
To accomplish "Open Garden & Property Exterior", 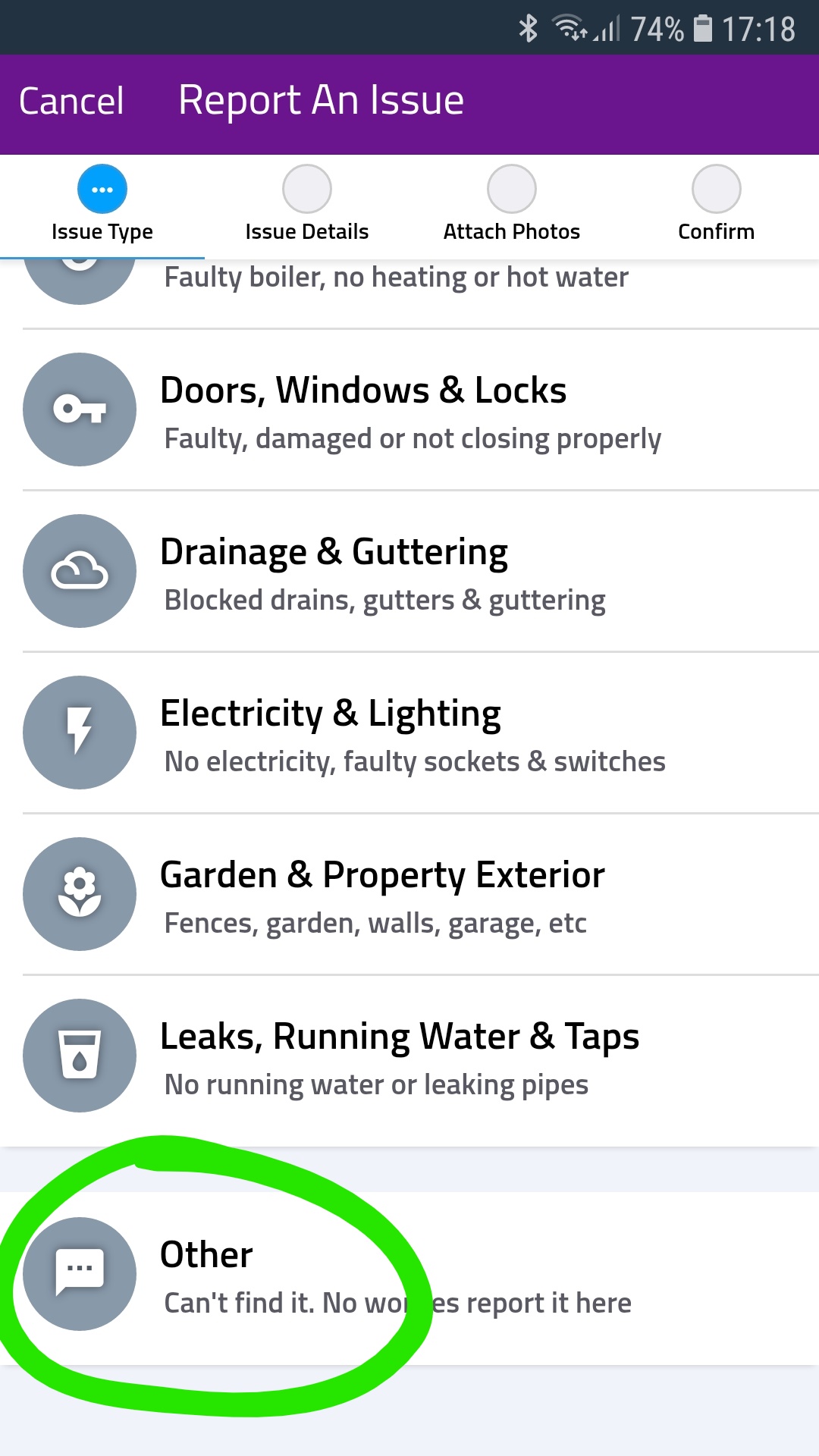I will (409, 895).
